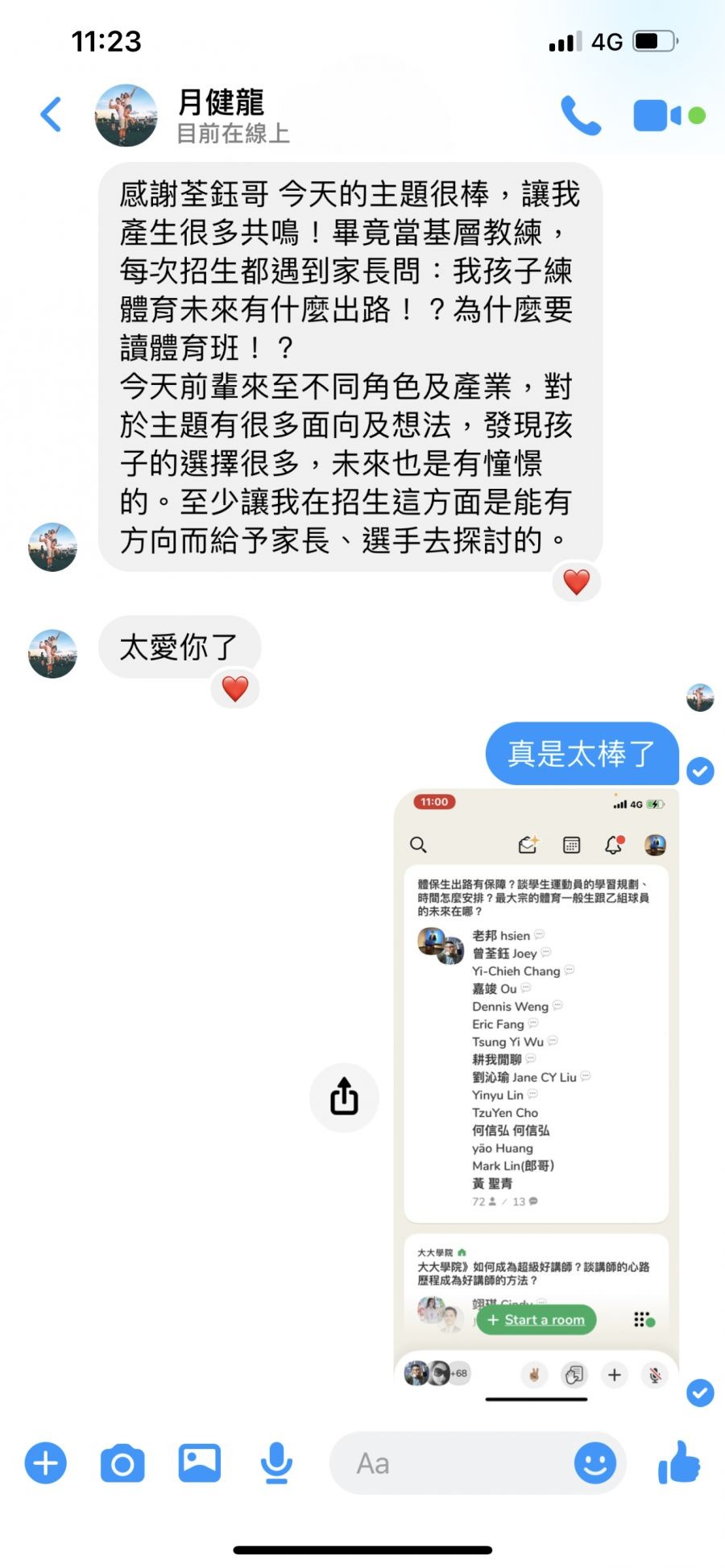Open more actions with the plus icon

(x=46, y=1463)
